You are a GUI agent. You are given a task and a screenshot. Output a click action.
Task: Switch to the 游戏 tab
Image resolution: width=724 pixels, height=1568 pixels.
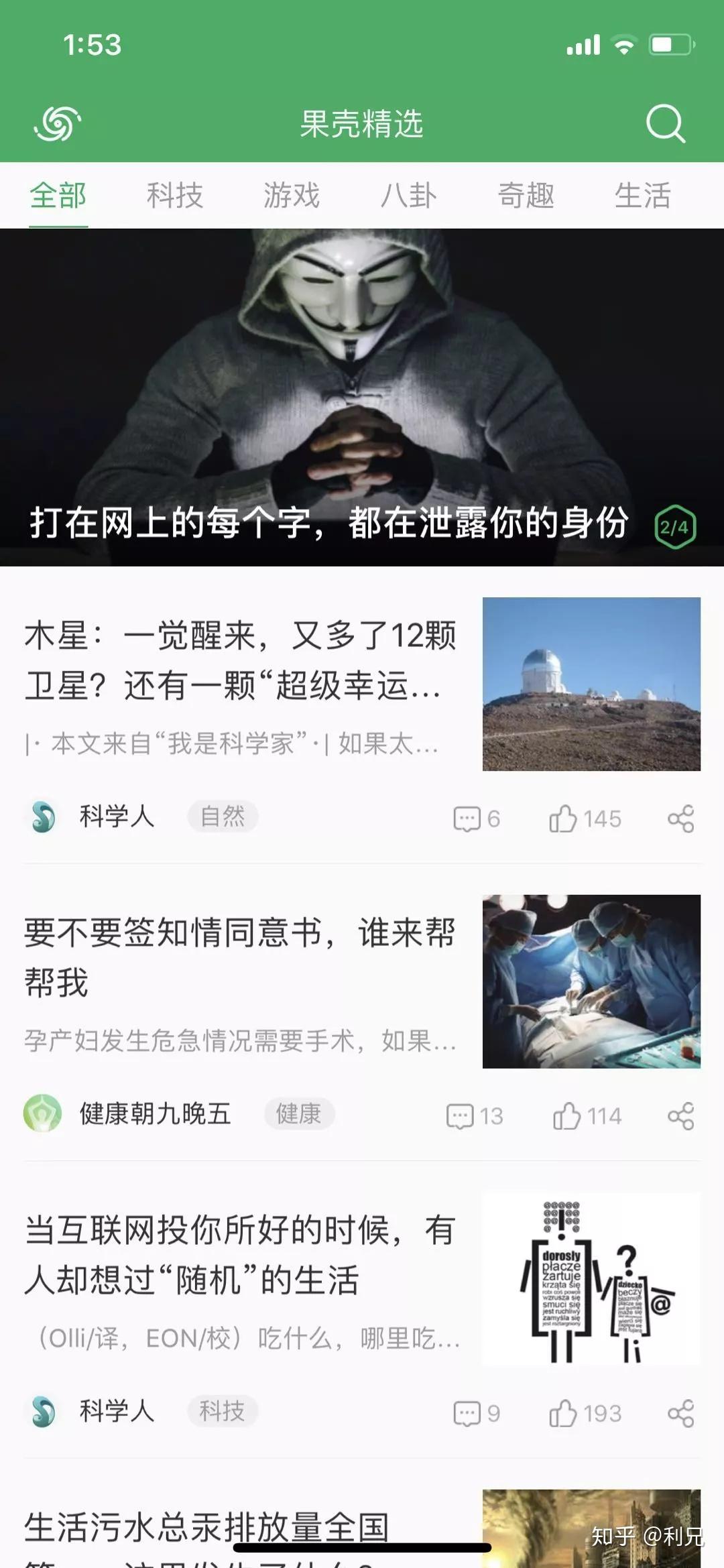292,196
